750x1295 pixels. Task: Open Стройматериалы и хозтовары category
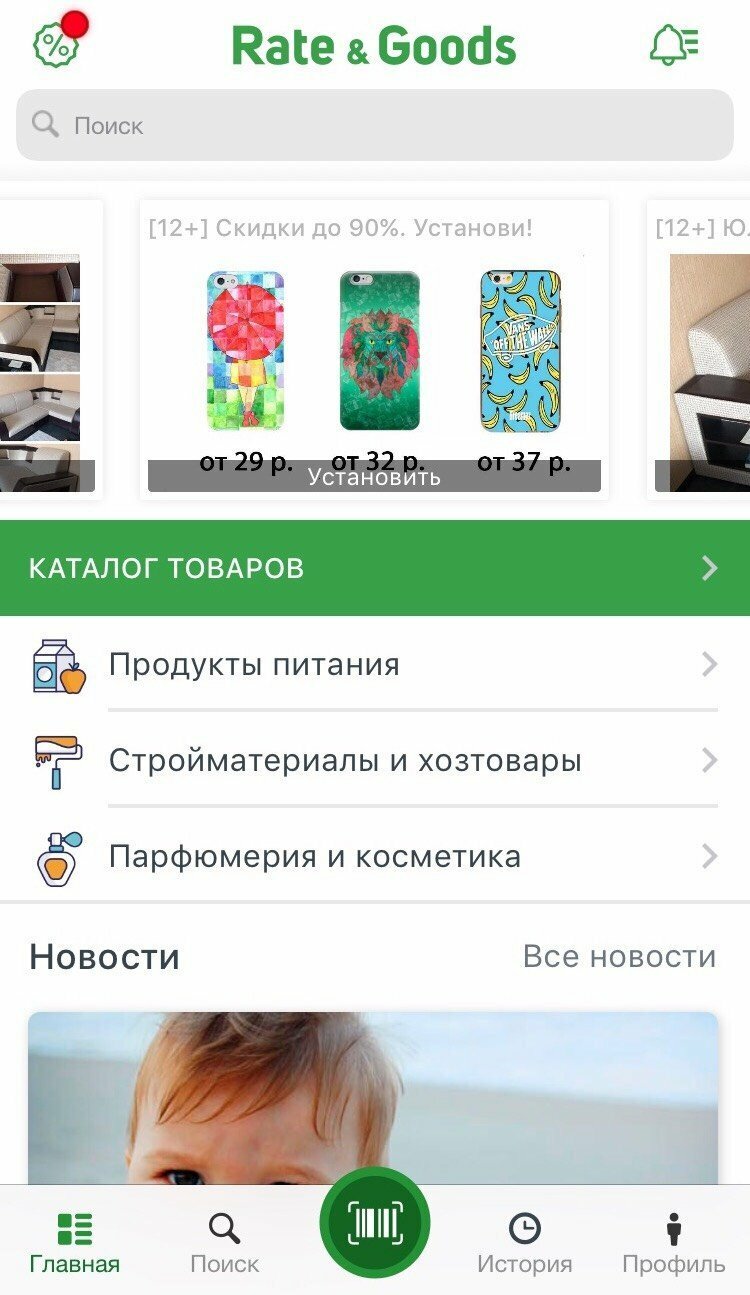(375, 761)
